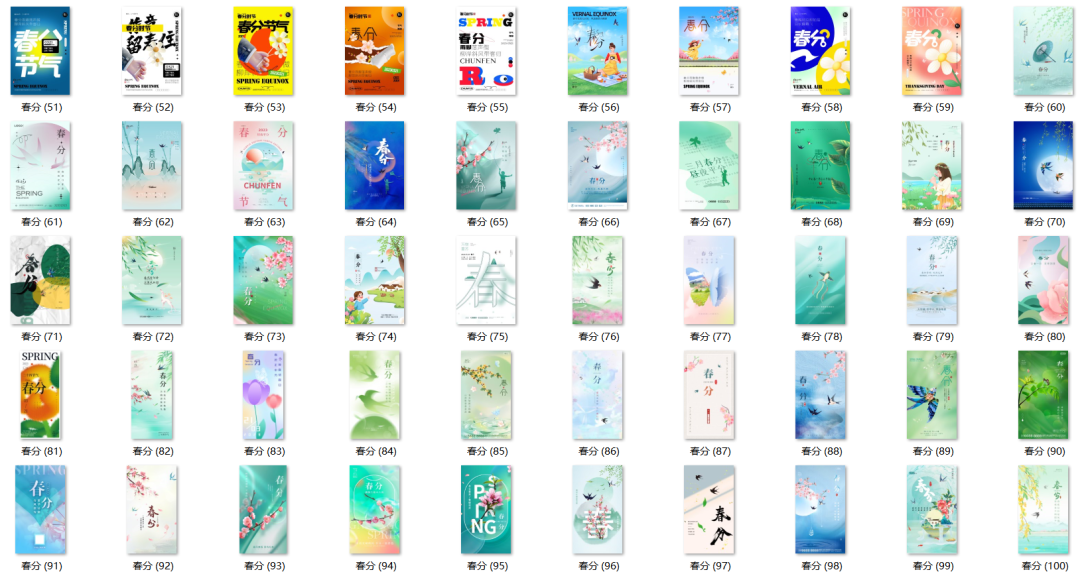Select file 春分 (66)
The image size is (1080, 576).
[598, 166]
